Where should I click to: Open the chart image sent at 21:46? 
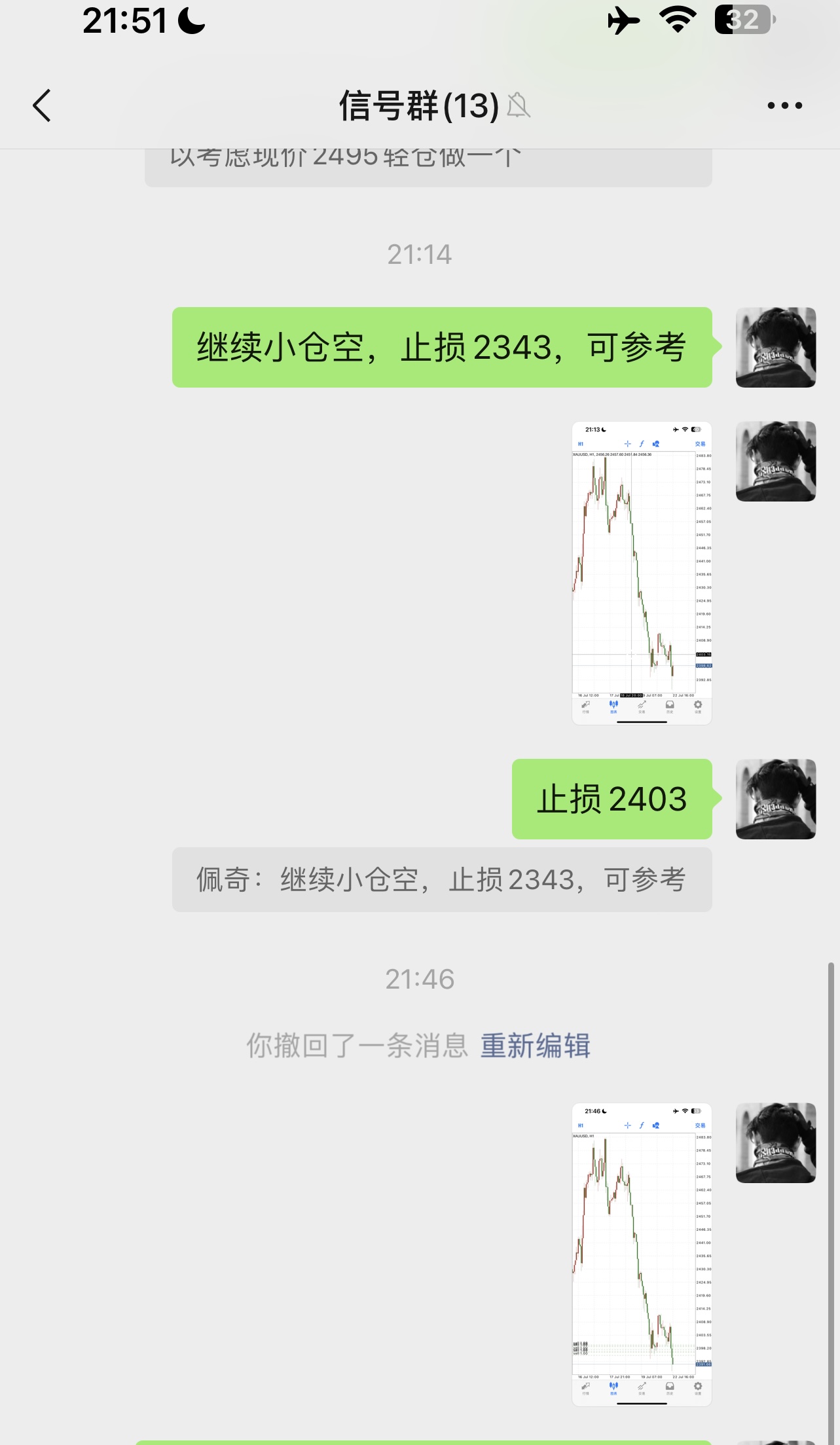pyautogui.click(x=642, y=1254)
